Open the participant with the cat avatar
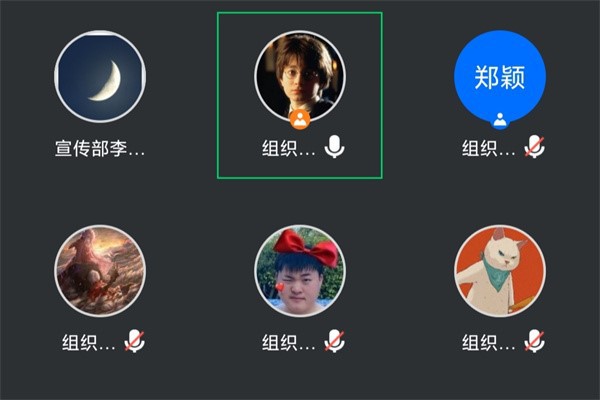 pyautogui.click(x=499, y=271)
